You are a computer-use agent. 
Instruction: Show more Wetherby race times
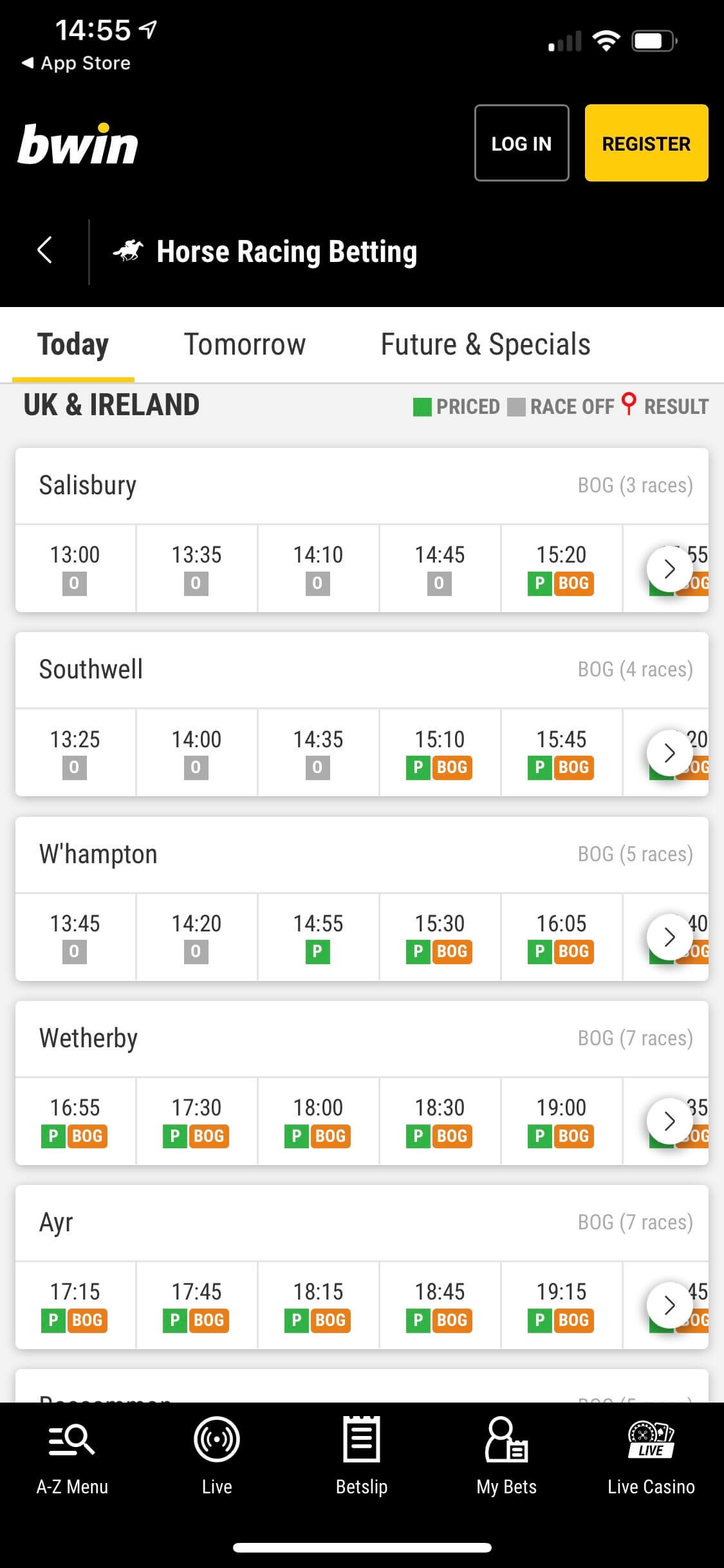[669, 1121]
